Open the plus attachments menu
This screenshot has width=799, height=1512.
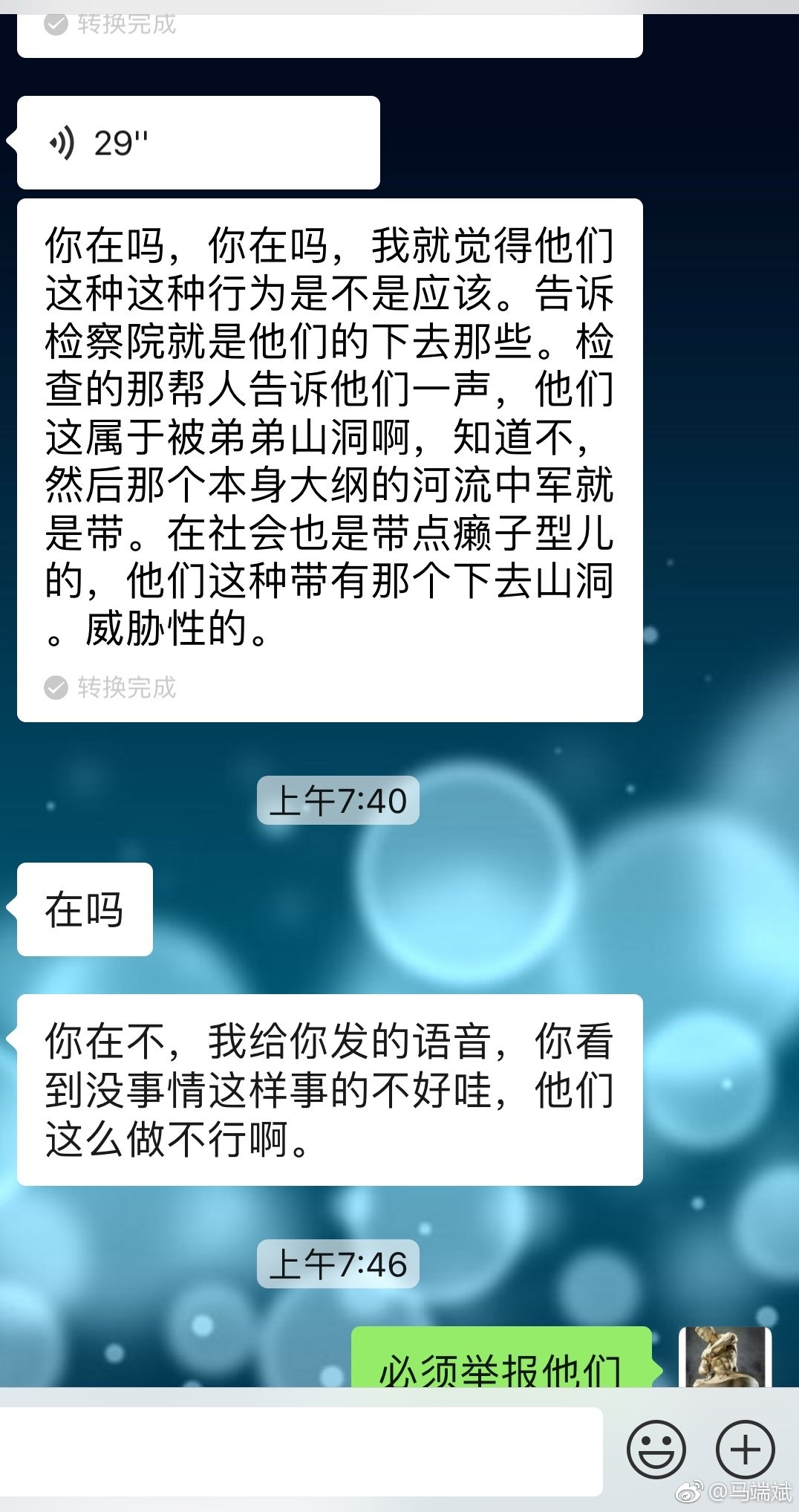(745, 1450)
